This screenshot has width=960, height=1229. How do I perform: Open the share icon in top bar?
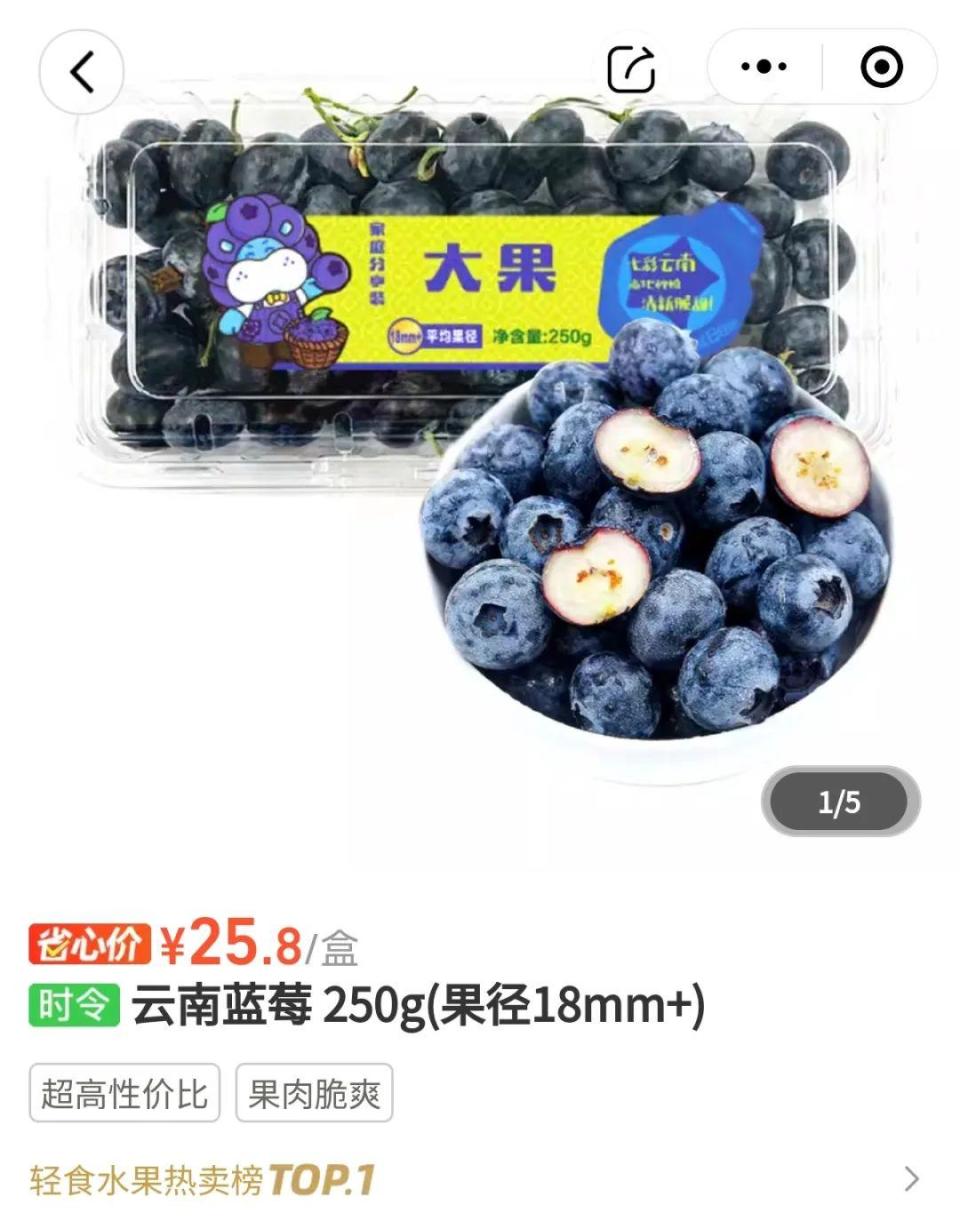[630, 66]
